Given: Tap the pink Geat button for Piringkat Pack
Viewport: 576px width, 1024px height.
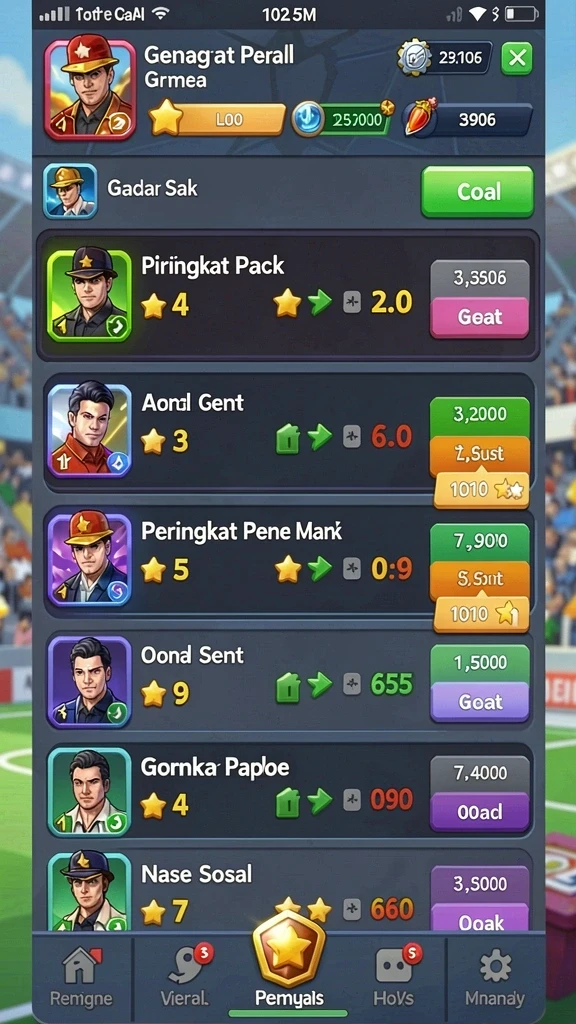Looking at the screenshot, I should tap(479, 317).
